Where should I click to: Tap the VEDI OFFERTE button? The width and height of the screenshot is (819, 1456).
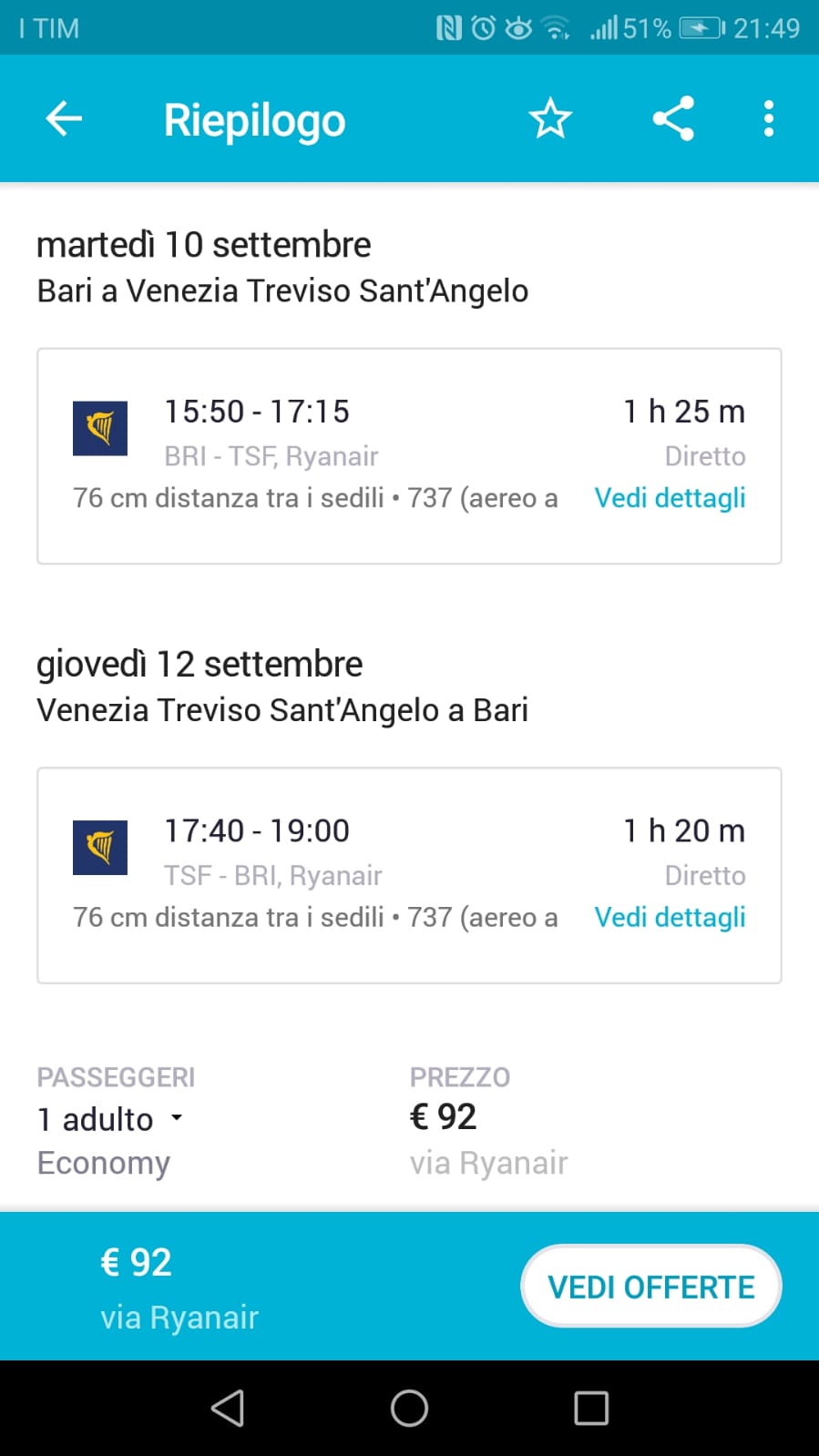click(650, 1287)
